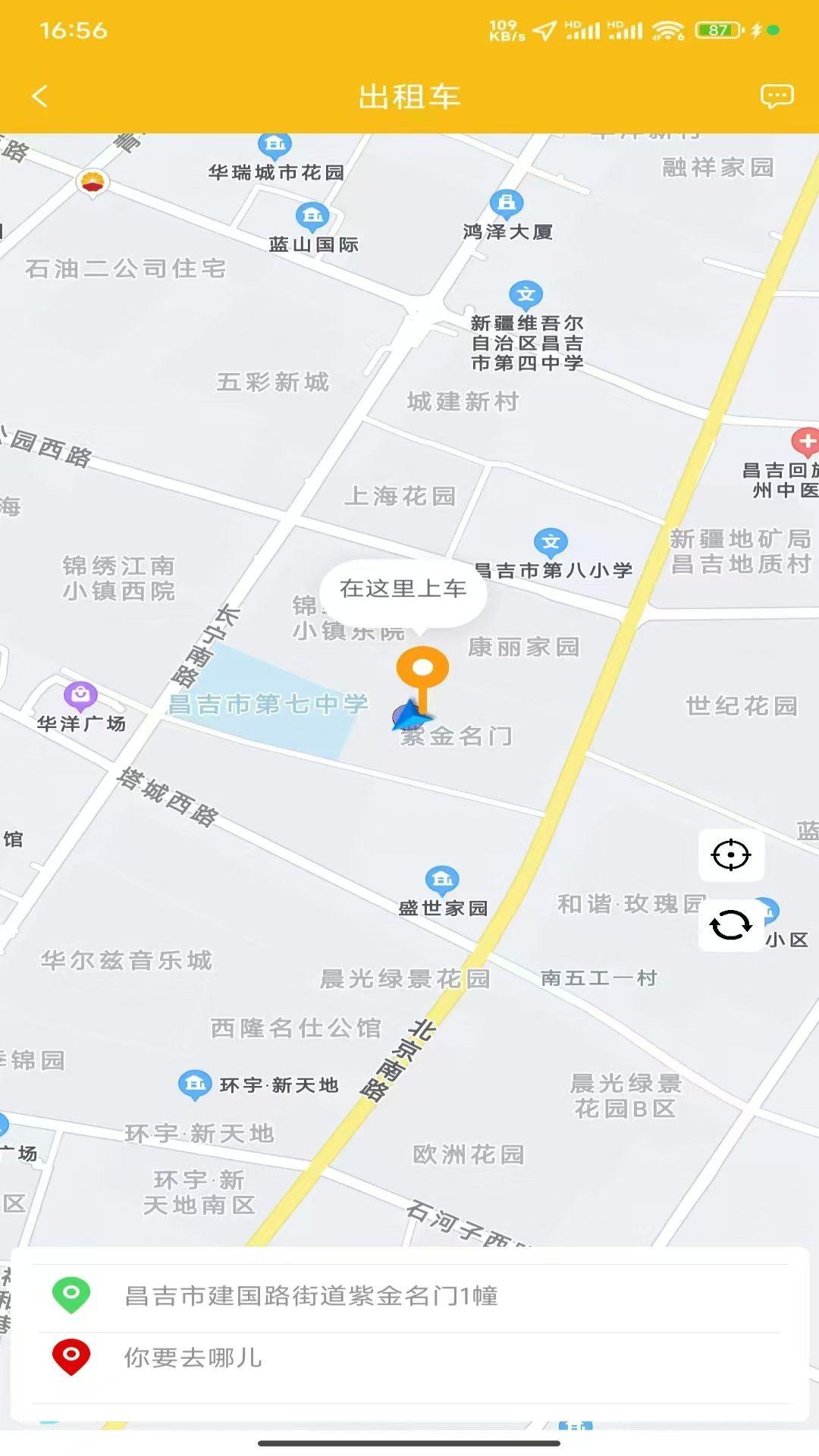Viewport: 819px width, 1456px height.
Task: Tap the 昌吉市第八小学 school marker
Action: click(x=549, y=542)
